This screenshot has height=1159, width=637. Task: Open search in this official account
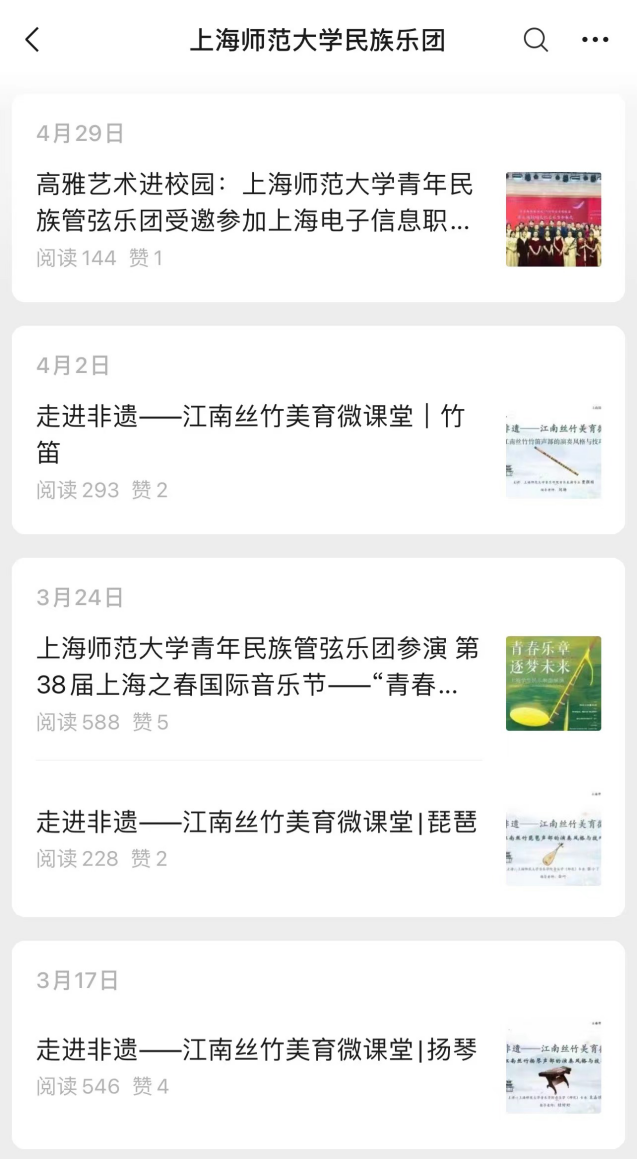point(536,40)
